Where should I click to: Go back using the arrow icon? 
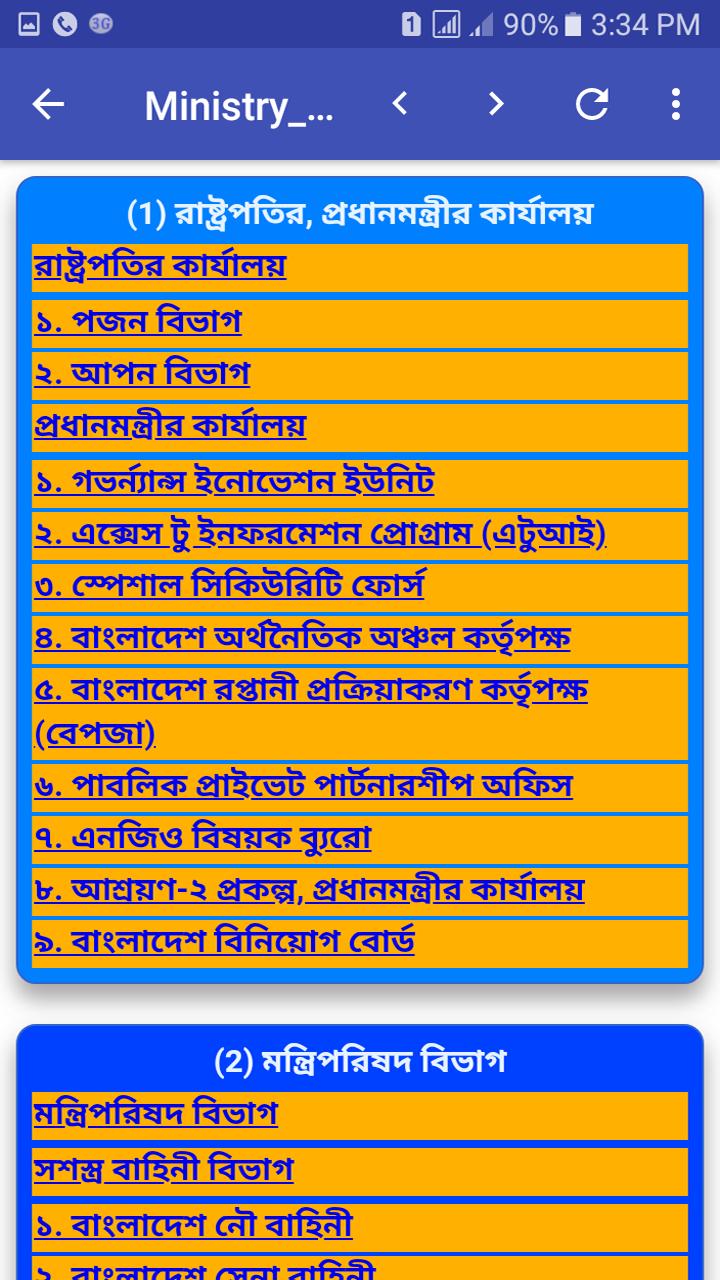[48, 104]
